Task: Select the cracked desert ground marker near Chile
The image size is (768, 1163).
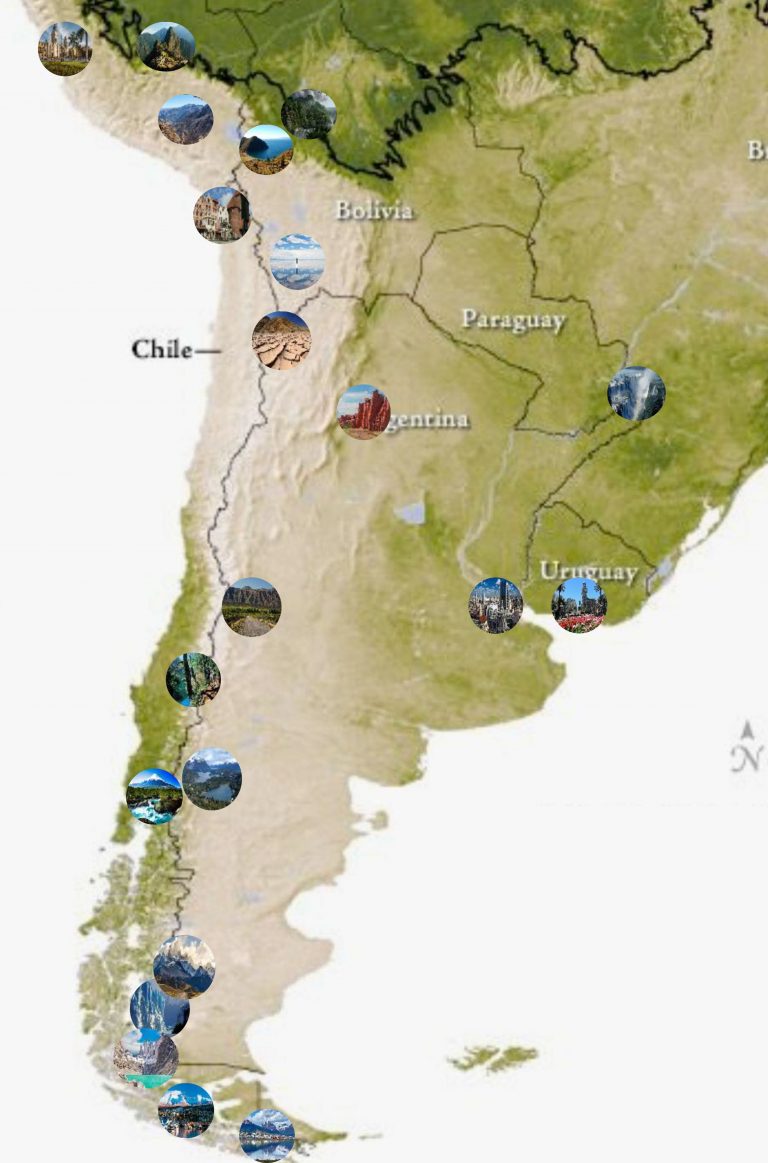Action: [281, 340]
